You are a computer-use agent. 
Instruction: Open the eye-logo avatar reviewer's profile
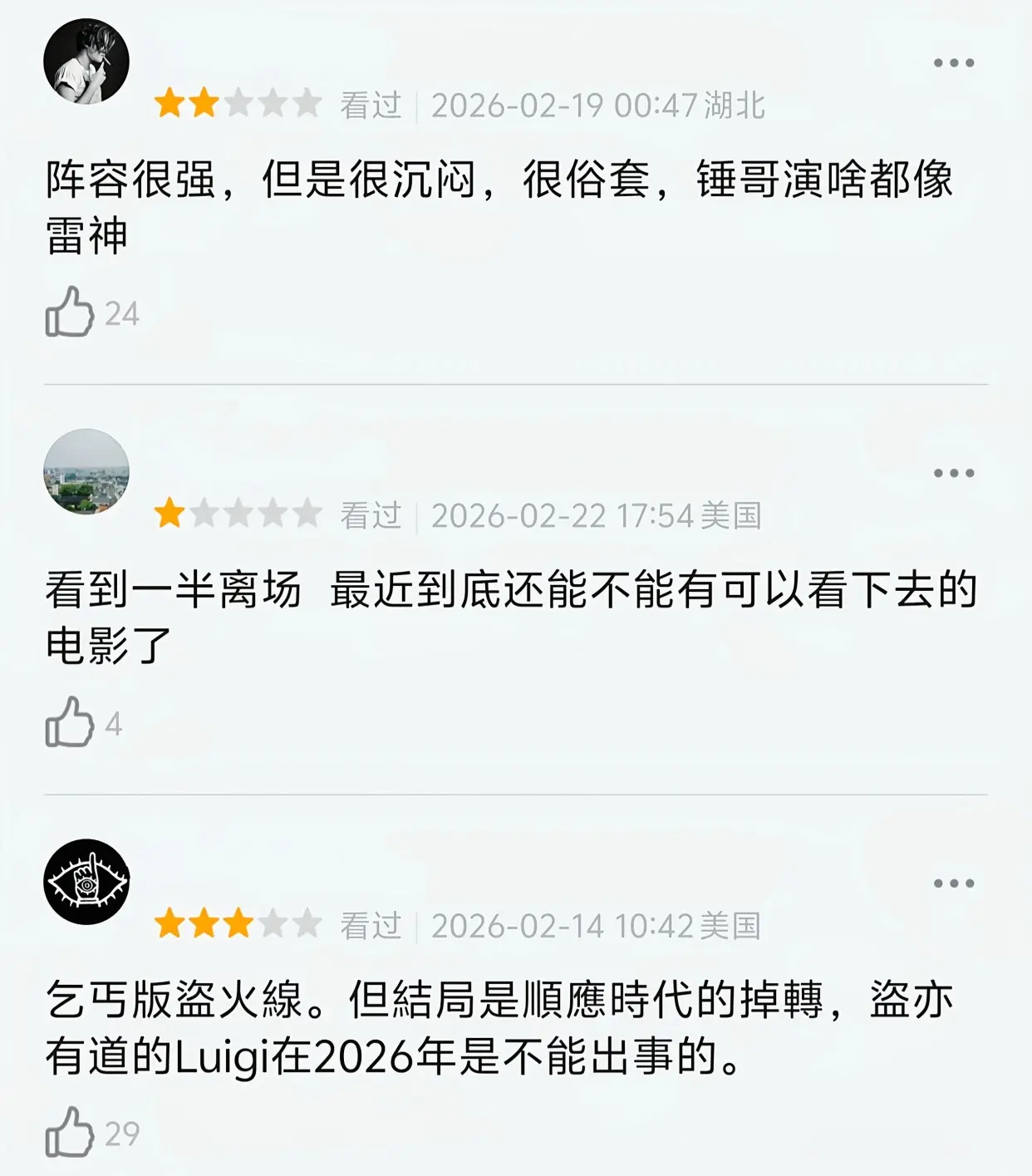(x=86, y=882)
